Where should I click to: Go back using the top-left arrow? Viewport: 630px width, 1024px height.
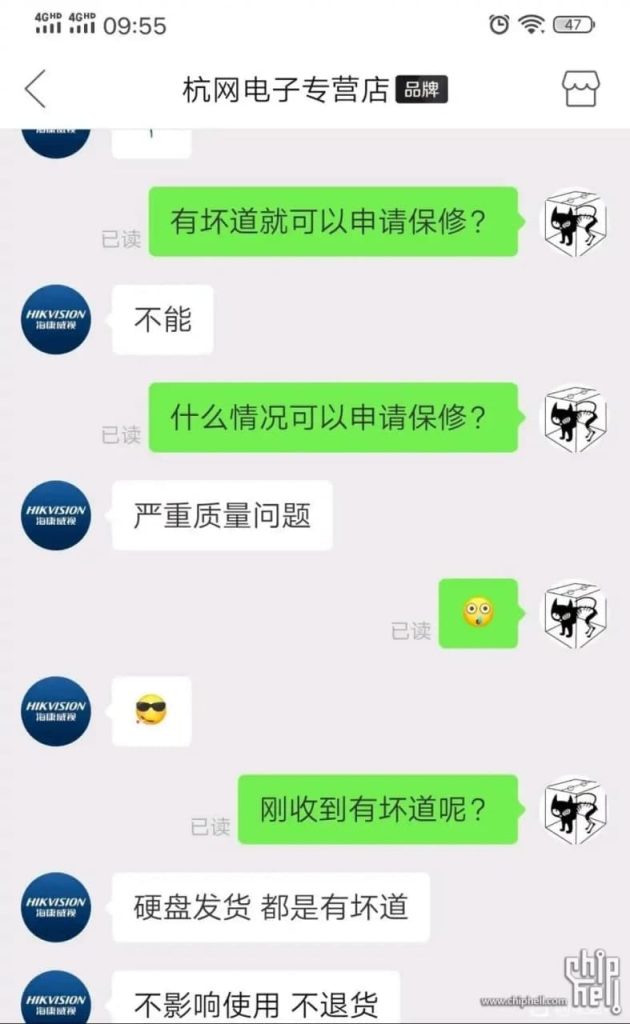pyautogui.click(x=36, y=89)
